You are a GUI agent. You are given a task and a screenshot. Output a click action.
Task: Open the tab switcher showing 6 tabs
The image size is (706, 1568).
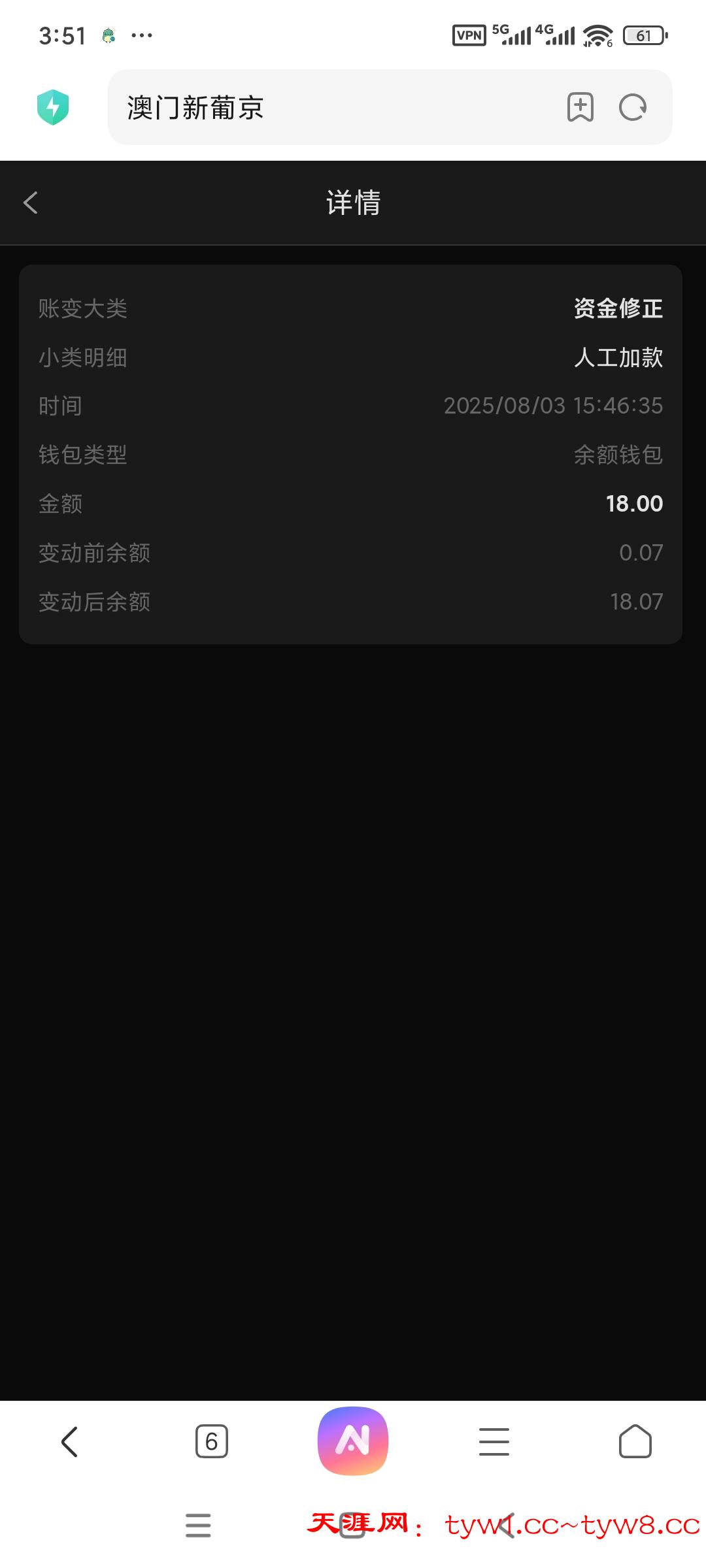pos(211,1441)
